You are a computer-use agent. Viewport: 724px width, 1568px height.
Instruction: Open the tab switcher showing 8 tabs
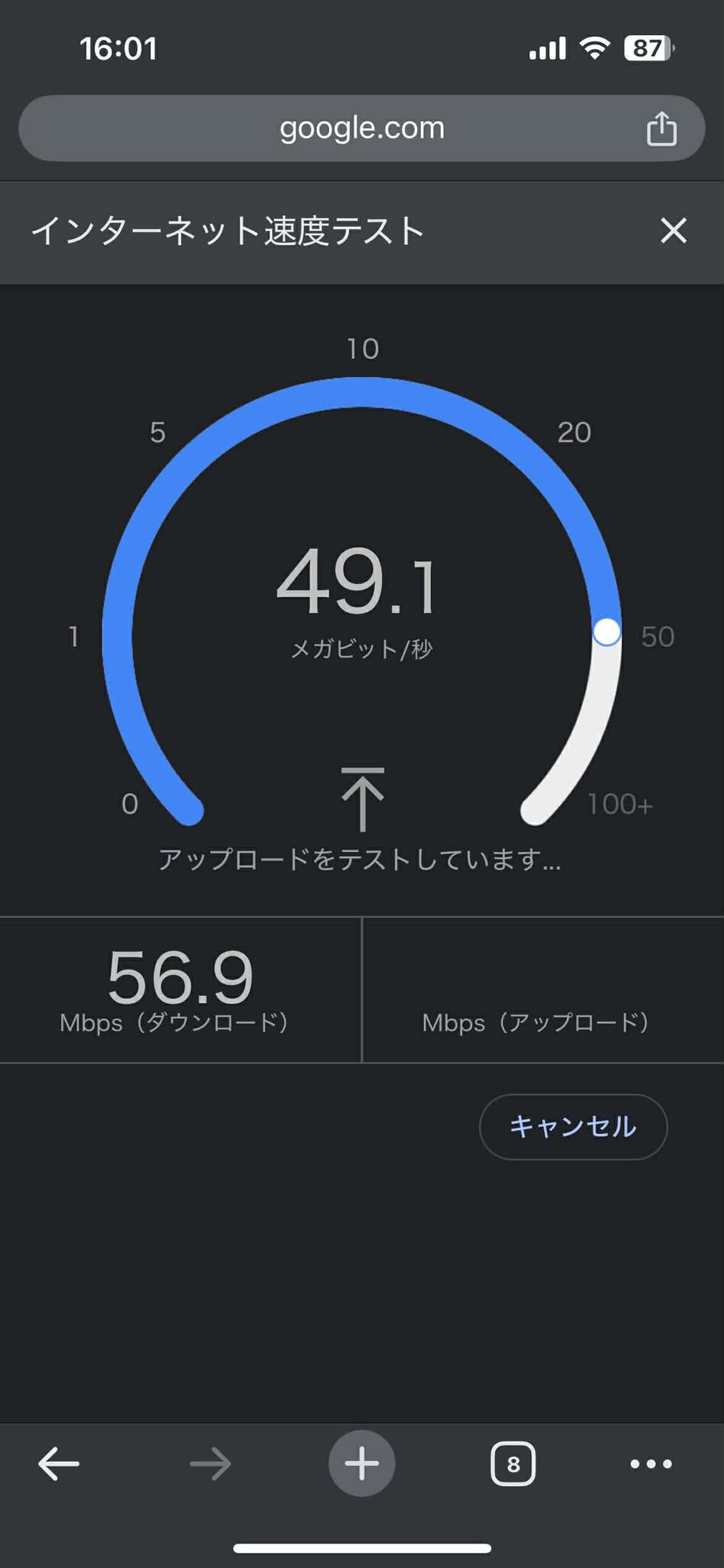pyautogui.click(x=513, y=1464)
